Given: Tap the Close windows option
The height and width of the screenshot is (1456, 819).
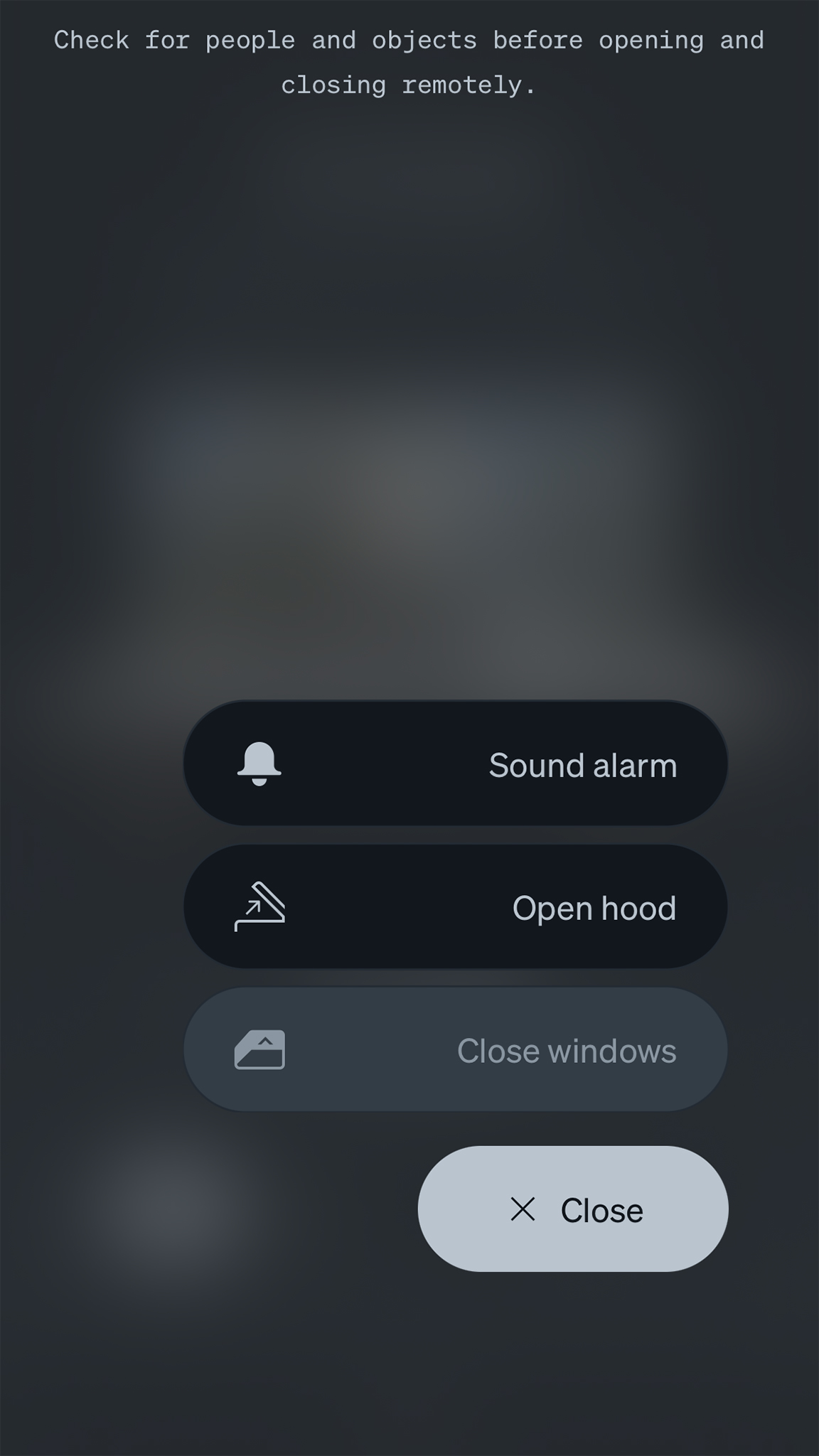Looking at the screenshot, I should (x=455, y=1049).
